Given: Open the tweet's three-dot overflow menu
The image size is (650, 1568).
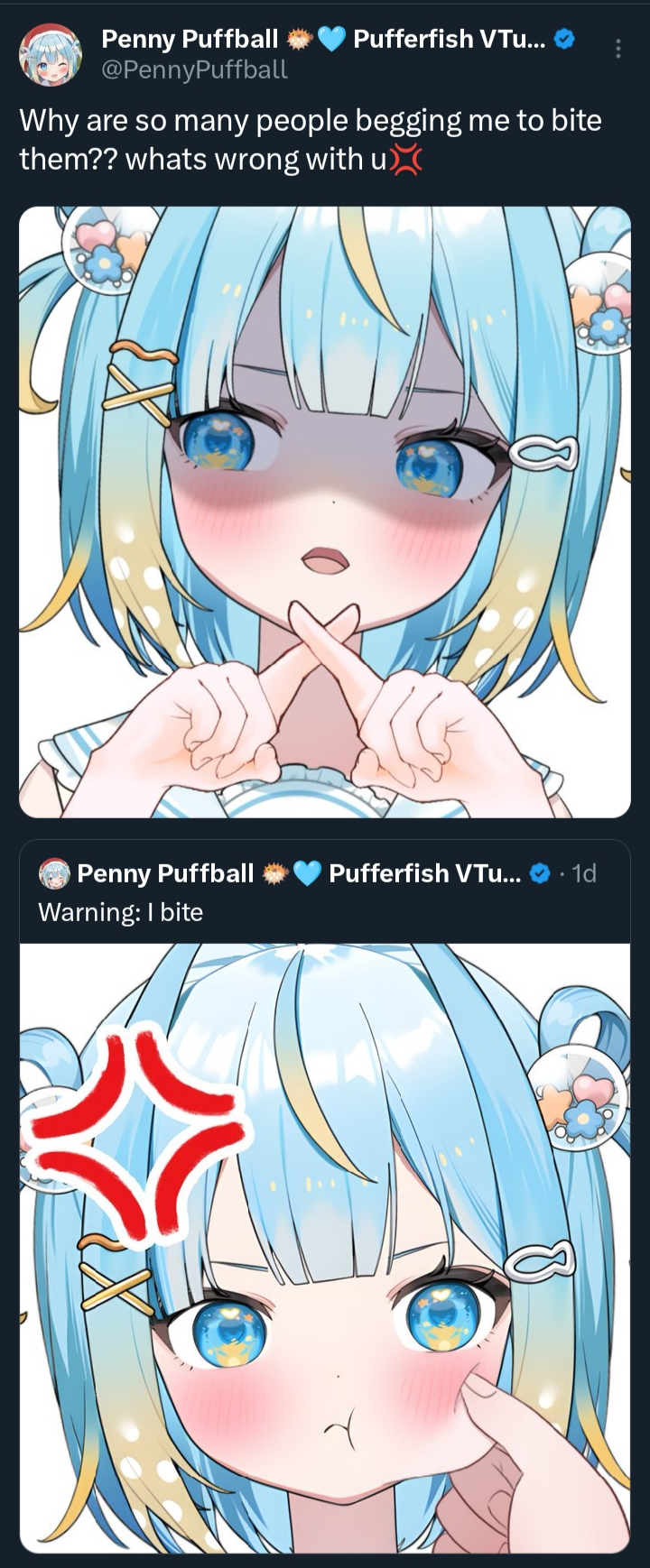Looking at the screenshot, I should point(617,49).
